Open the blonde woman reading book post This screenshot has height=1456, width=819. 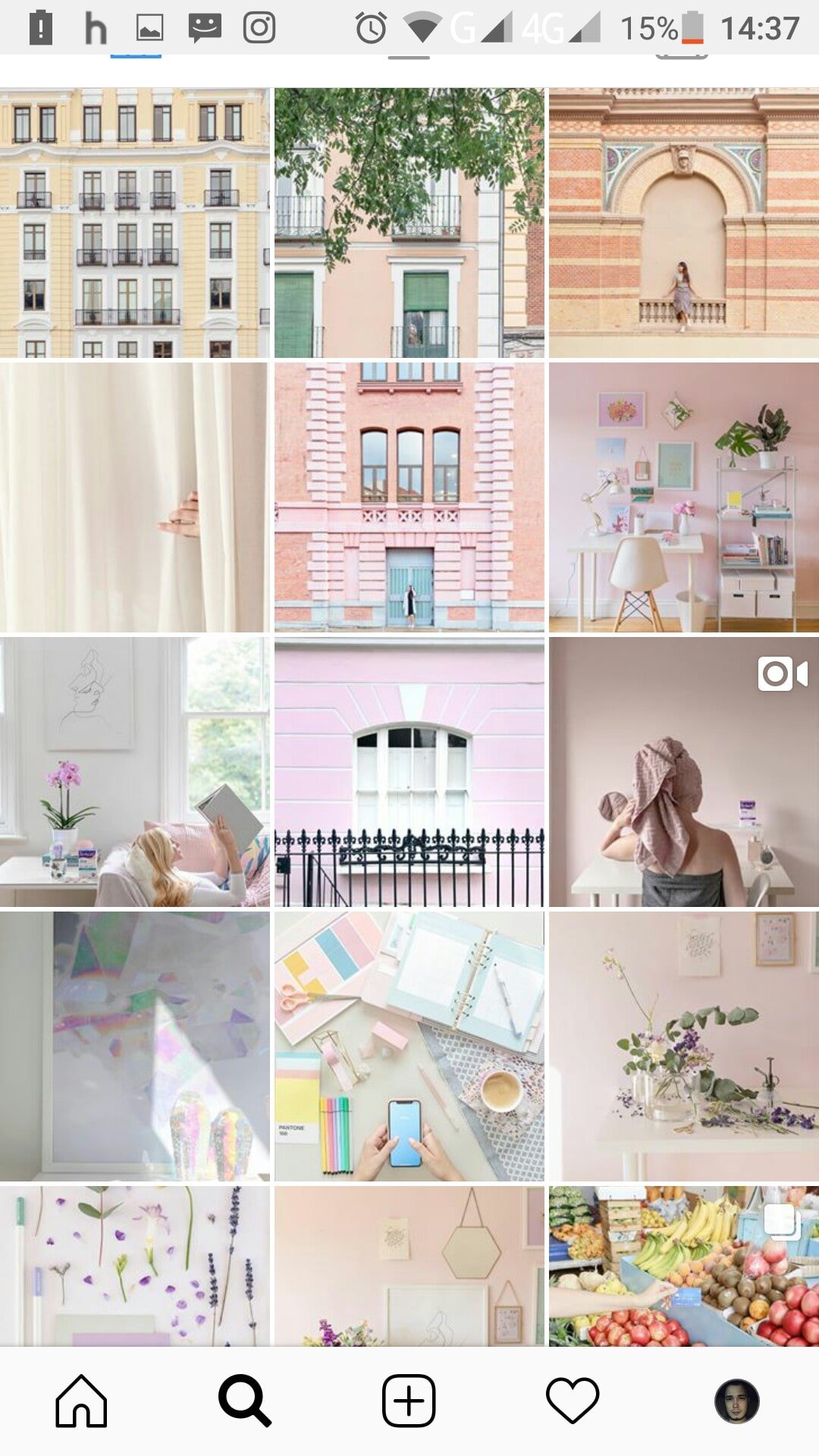(x=135, y=772)
